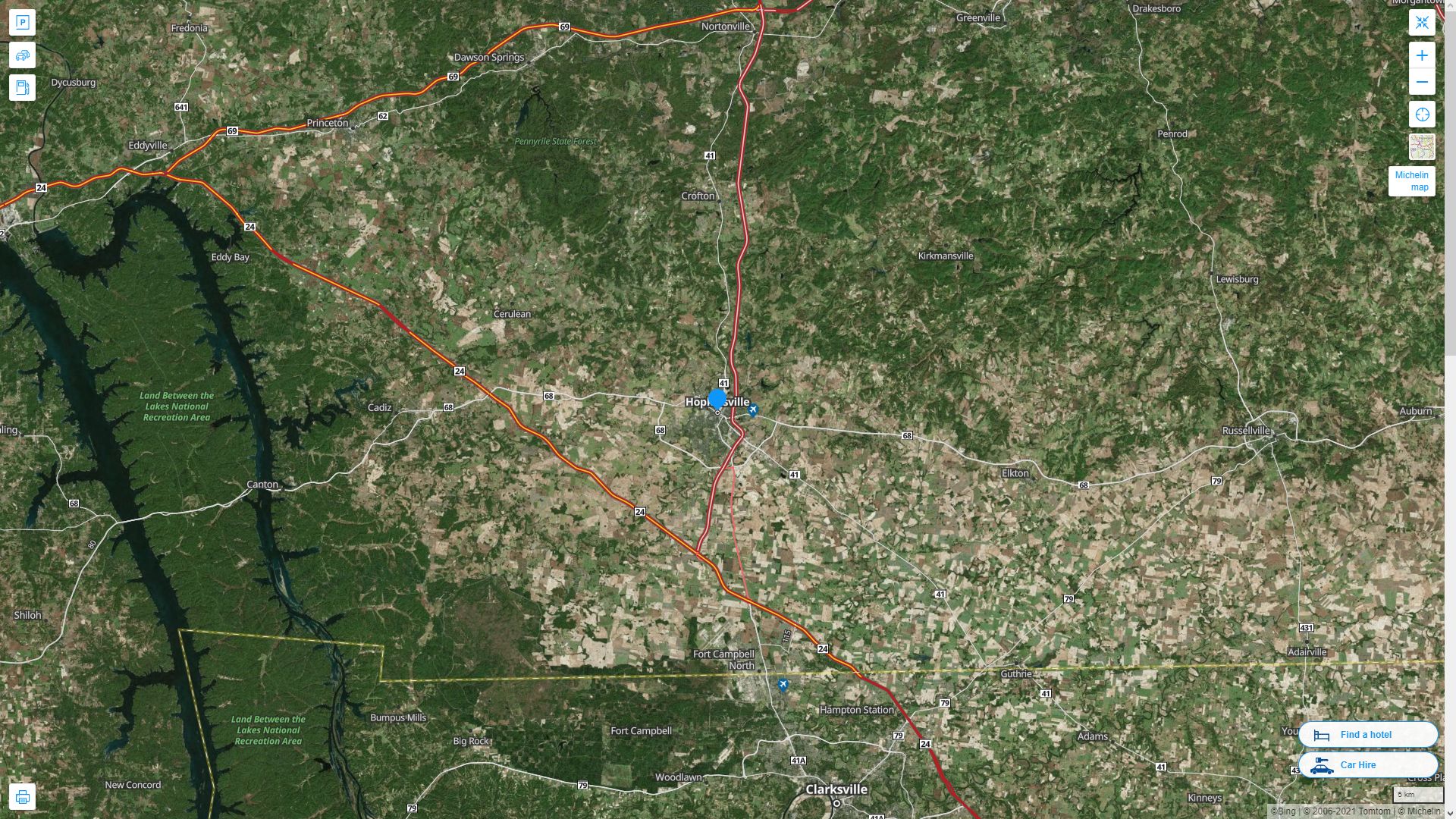Print the current map view
This screenshot has width=1456, height=819.
pyautogui.click(x=22, y=797)
